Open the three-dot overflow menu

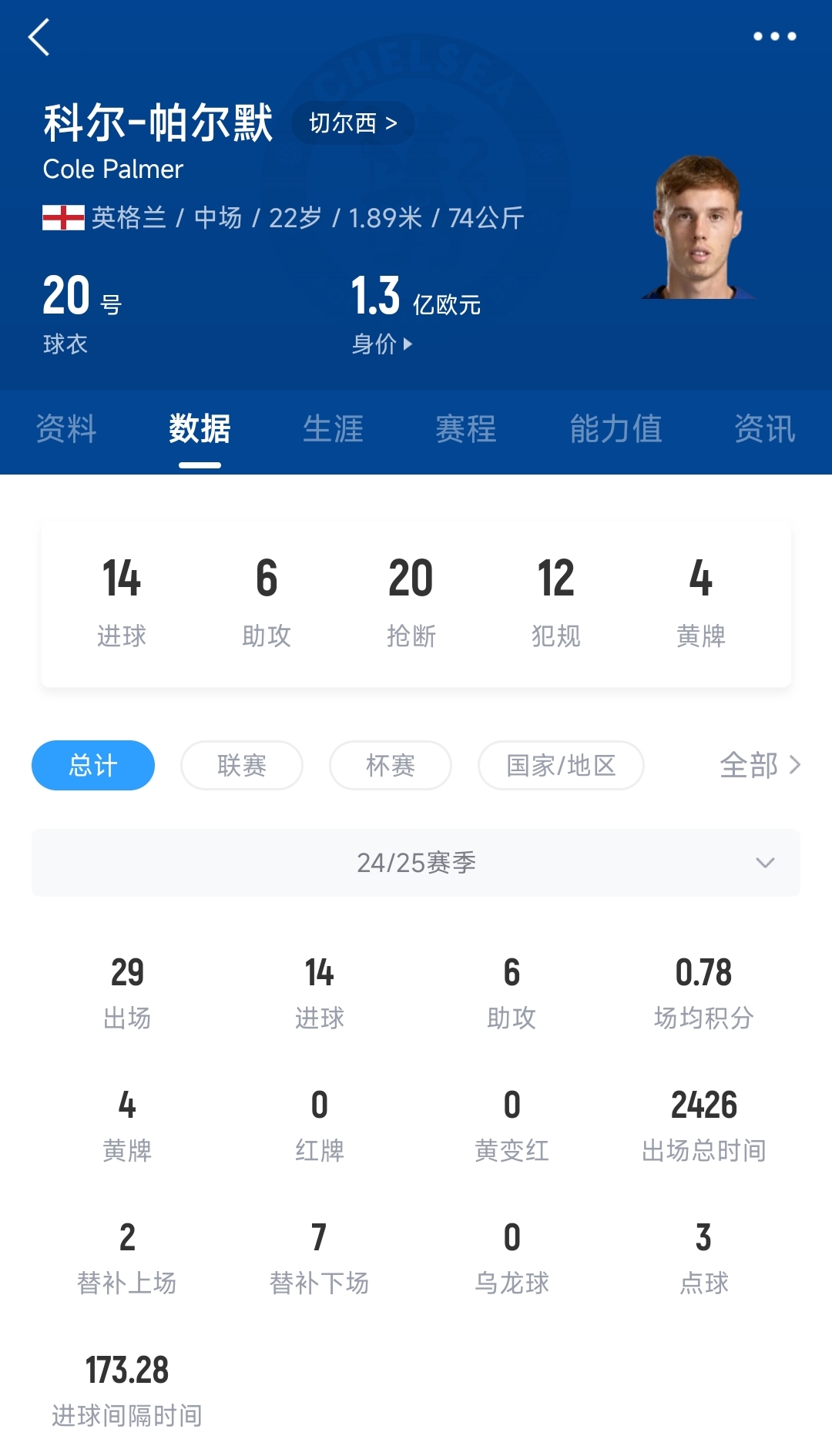click(774, 36)
